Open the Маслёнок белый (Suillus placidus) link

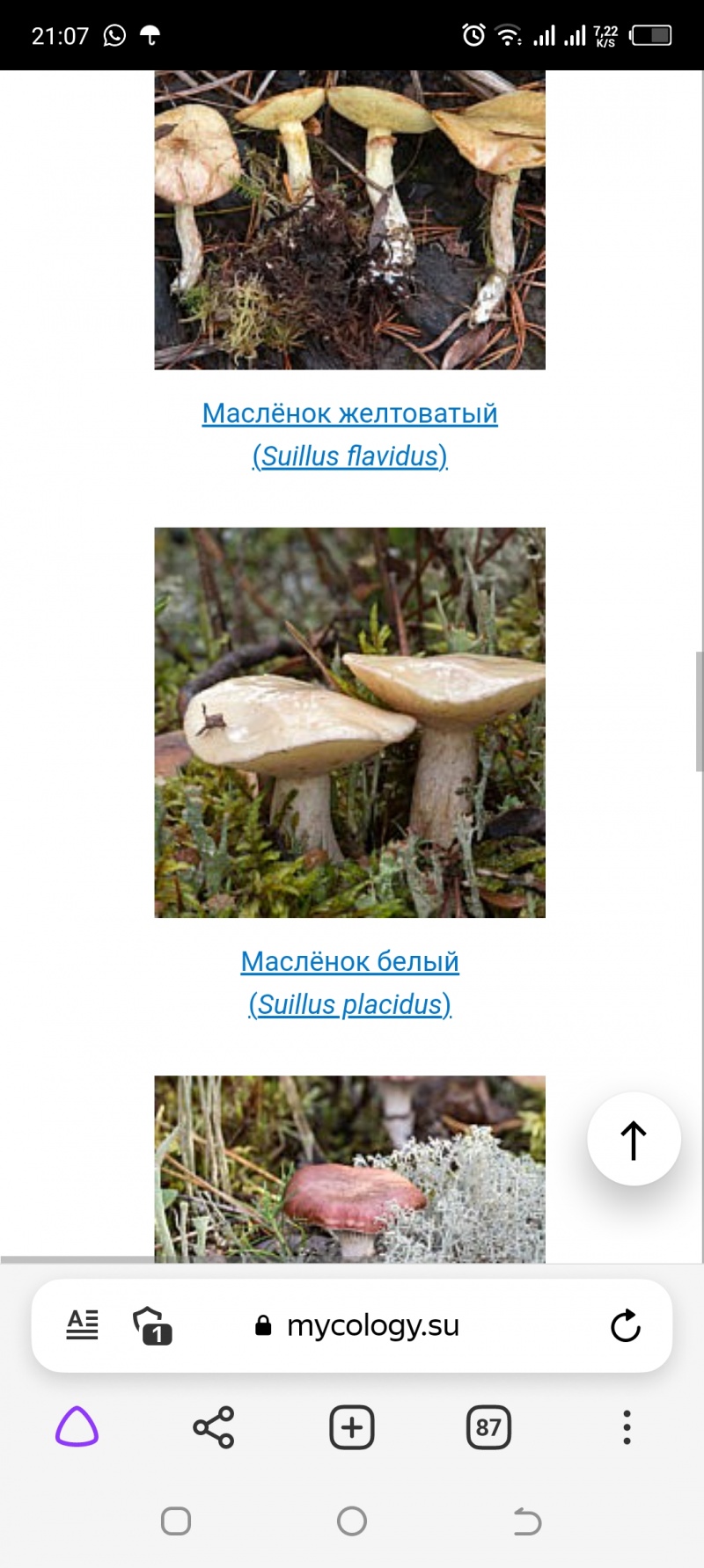pos(350,982)
